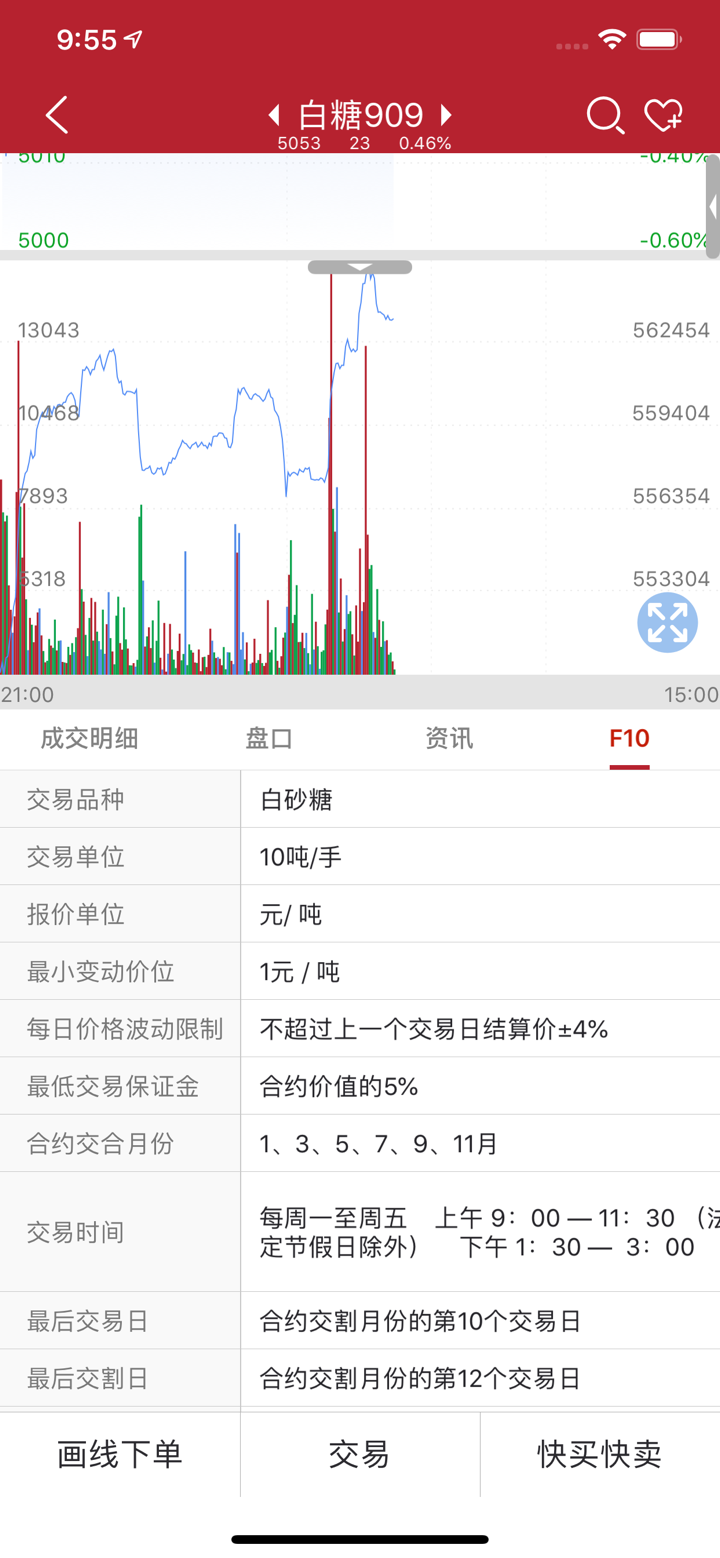Go back using the top arrow
This screenshot has height=1558, width=720.
57,115
